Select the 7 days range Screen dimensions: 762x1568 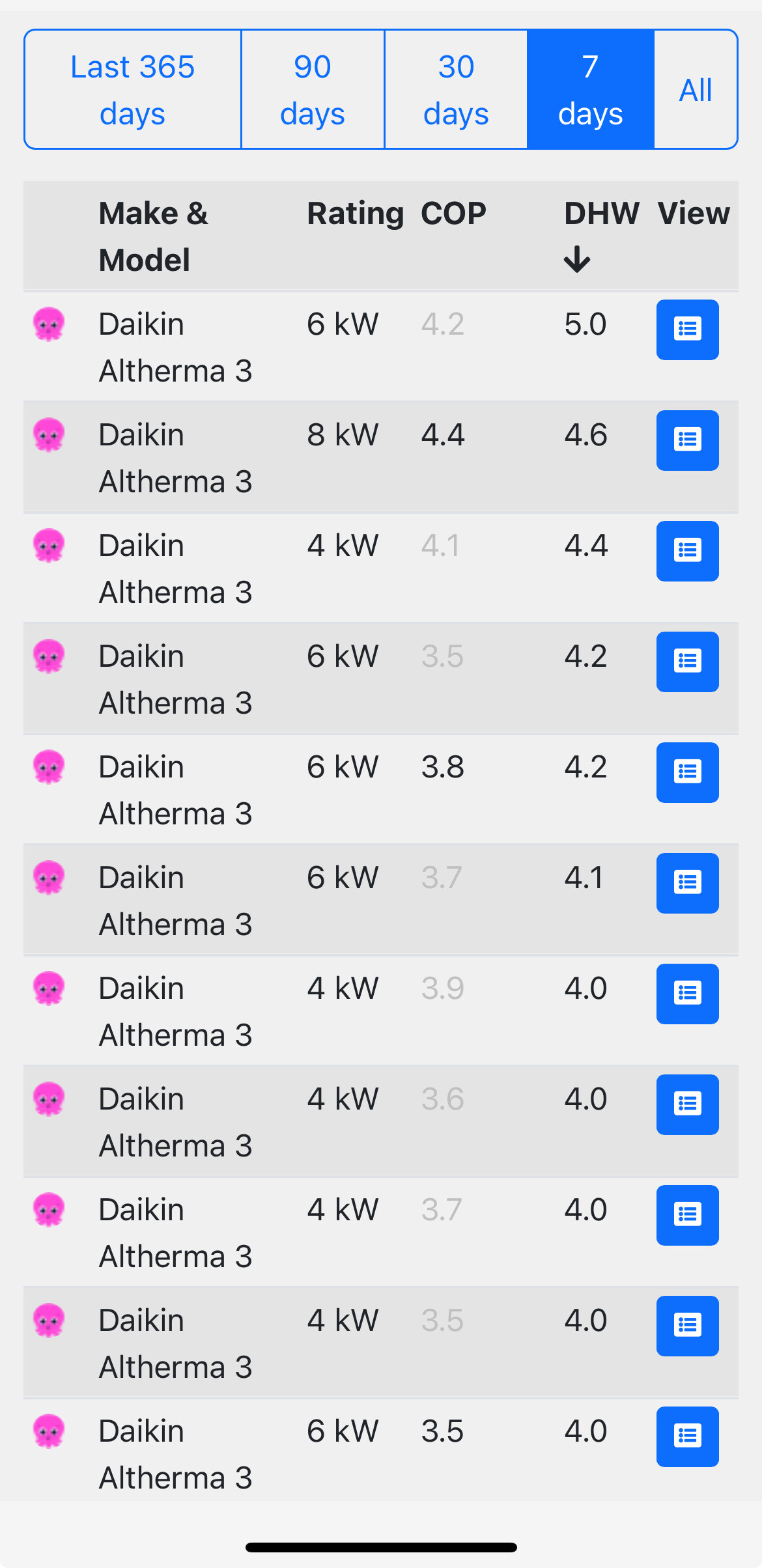(x=591, y=89)
